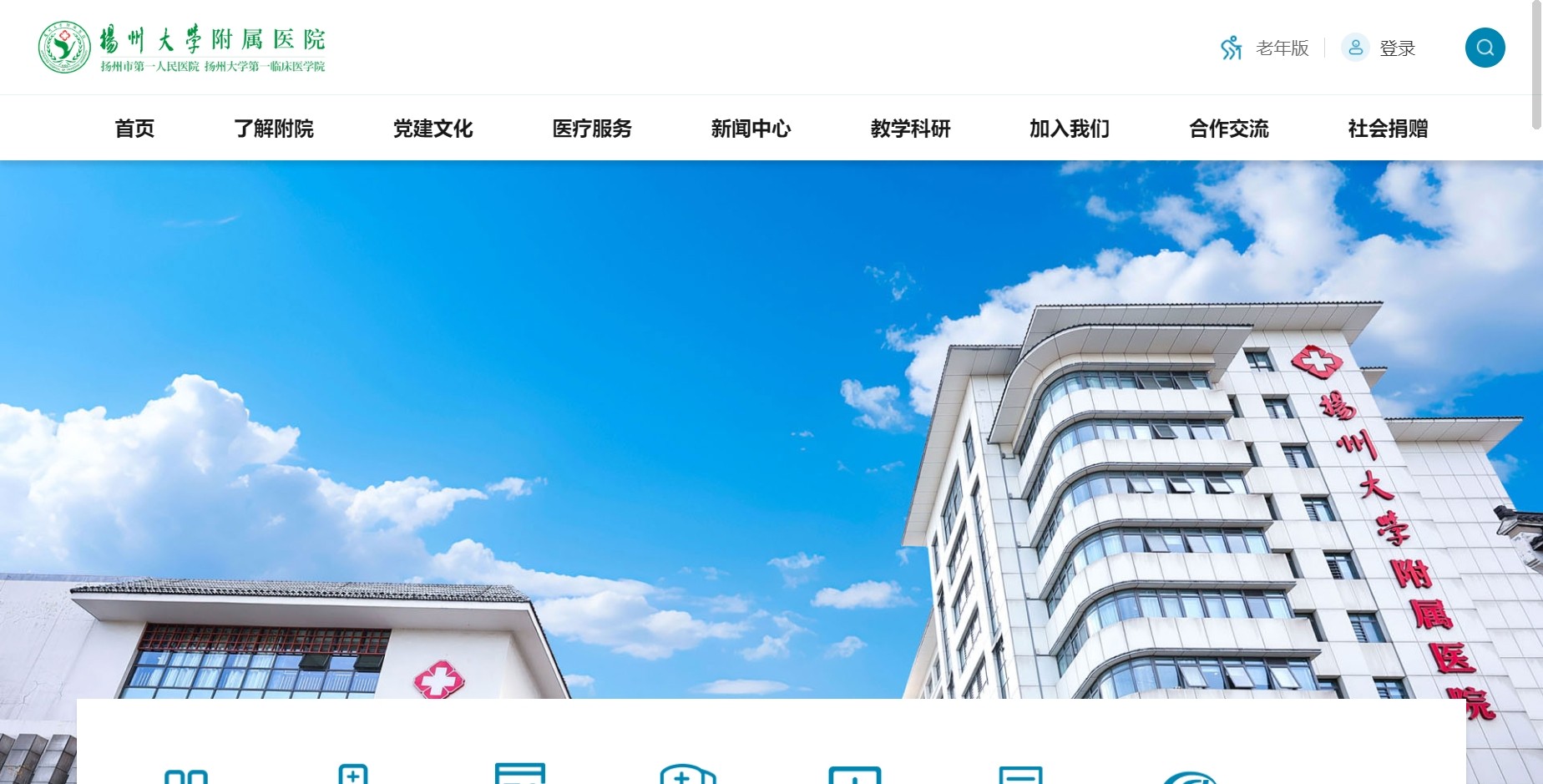Visit the 新闻中心 news center
The width and height of the screenshot is (1543, 784).
(x=751, y=129)
